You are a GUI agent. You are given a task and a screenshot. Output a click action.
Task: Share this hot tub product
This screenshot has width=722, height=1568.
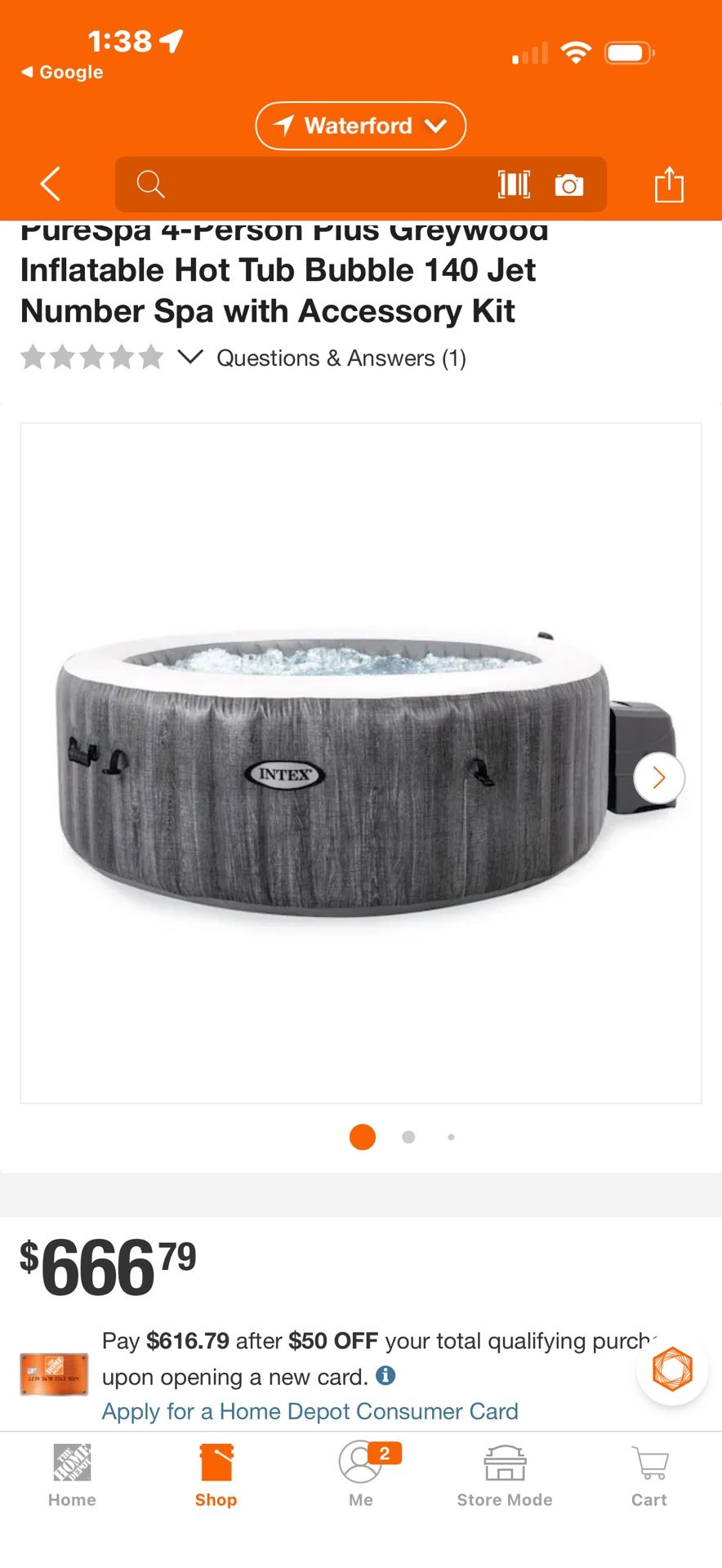[x=669, y=184]
